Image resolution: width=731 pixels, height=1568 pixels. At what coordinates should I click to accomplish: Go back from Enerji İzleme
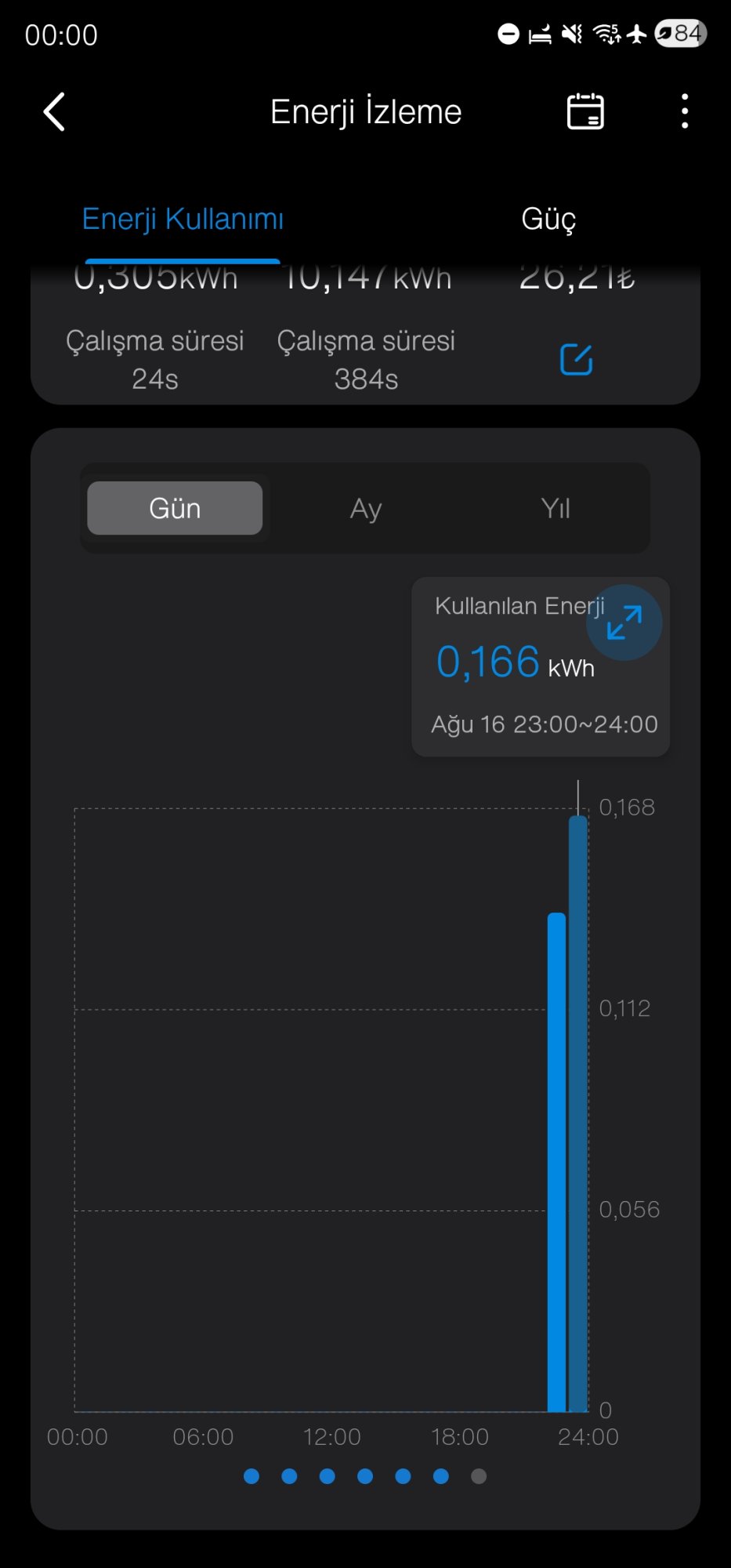click(x=54, y=111)
